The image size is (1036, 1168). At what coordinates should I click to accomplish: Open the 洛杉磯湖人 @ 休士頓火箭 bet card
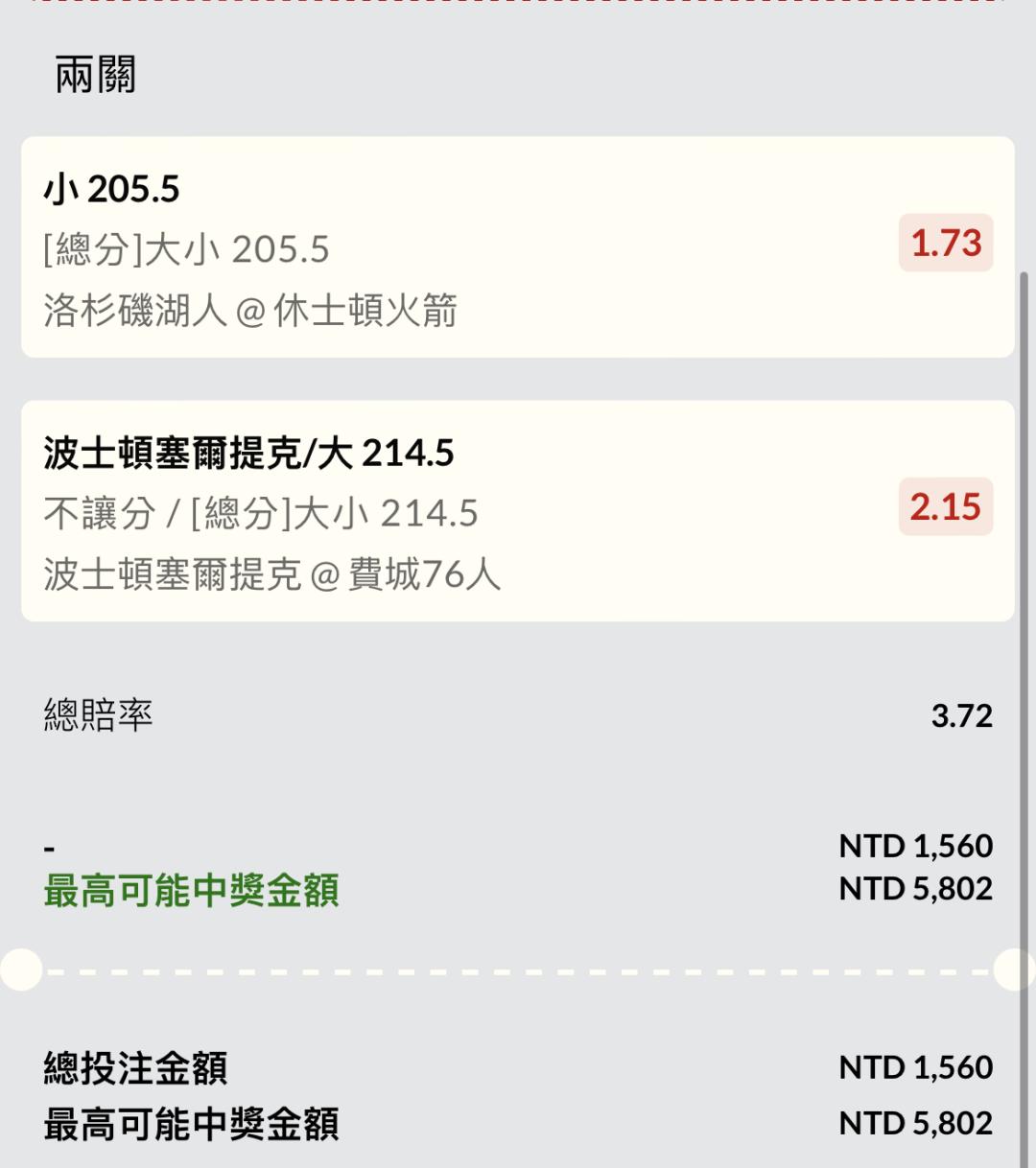[518, 247]
